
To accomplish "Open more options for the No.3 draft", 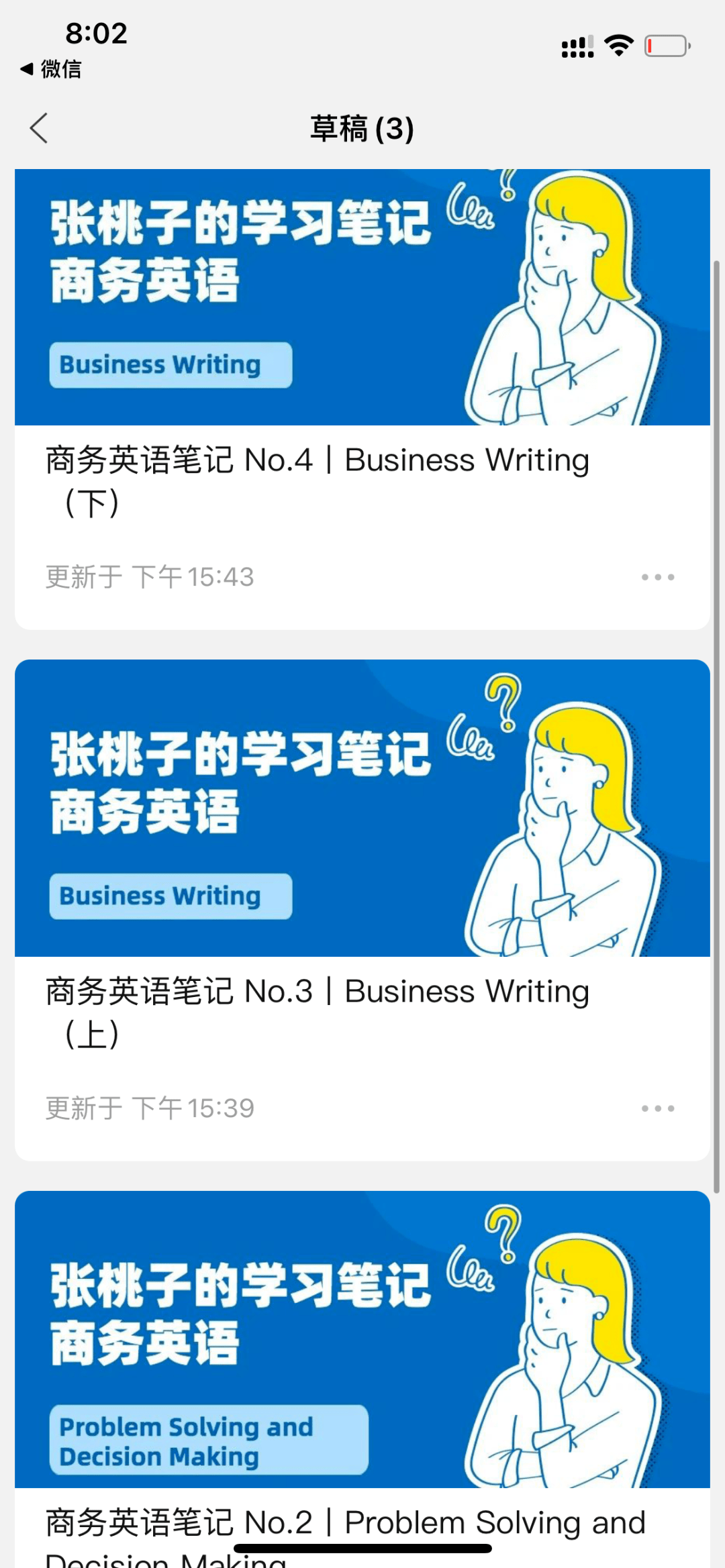I will point(658,1108).
